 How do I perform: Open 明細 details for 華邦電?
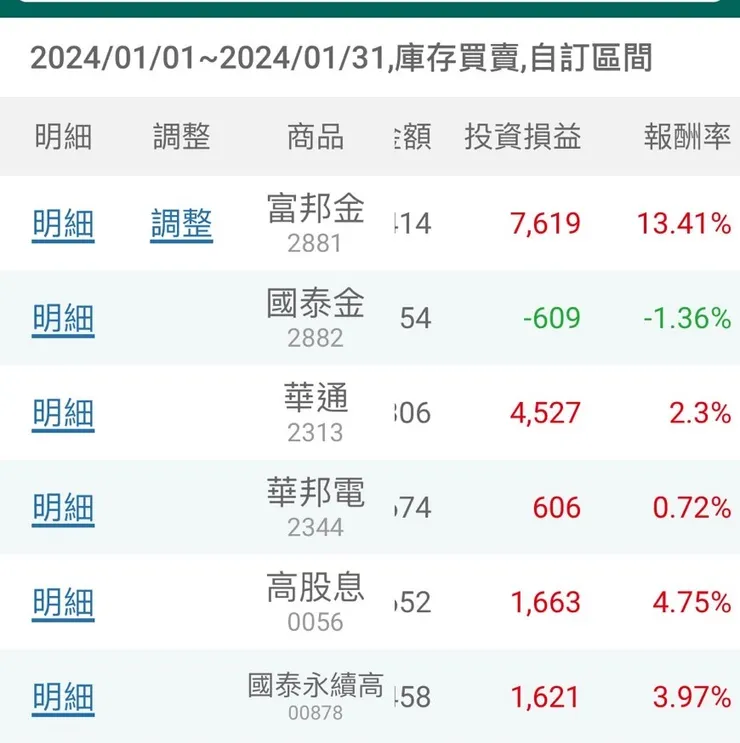(x=63, y=506)
